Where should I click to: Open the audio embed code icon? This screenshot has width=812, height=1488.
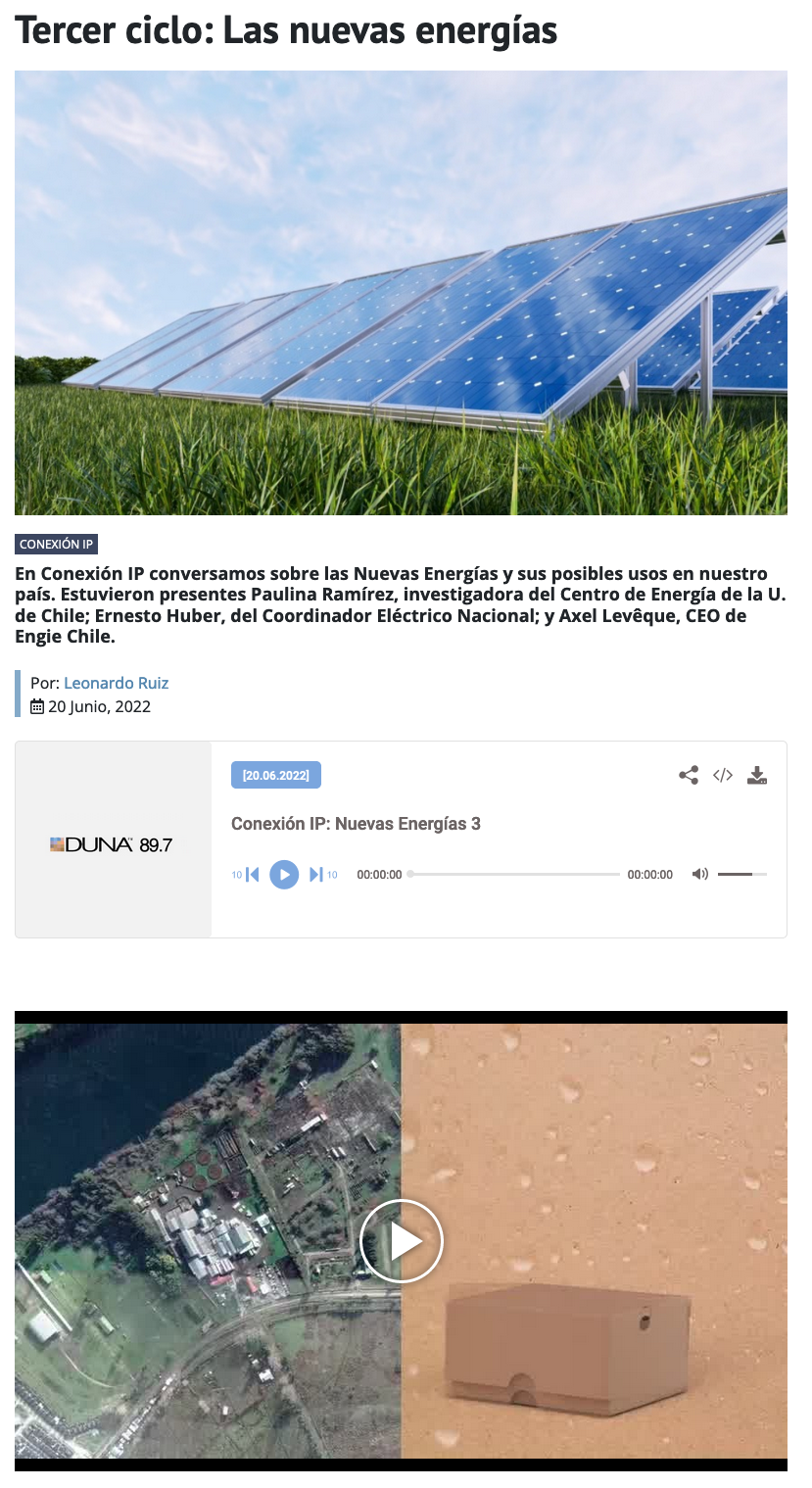(723, 775)
